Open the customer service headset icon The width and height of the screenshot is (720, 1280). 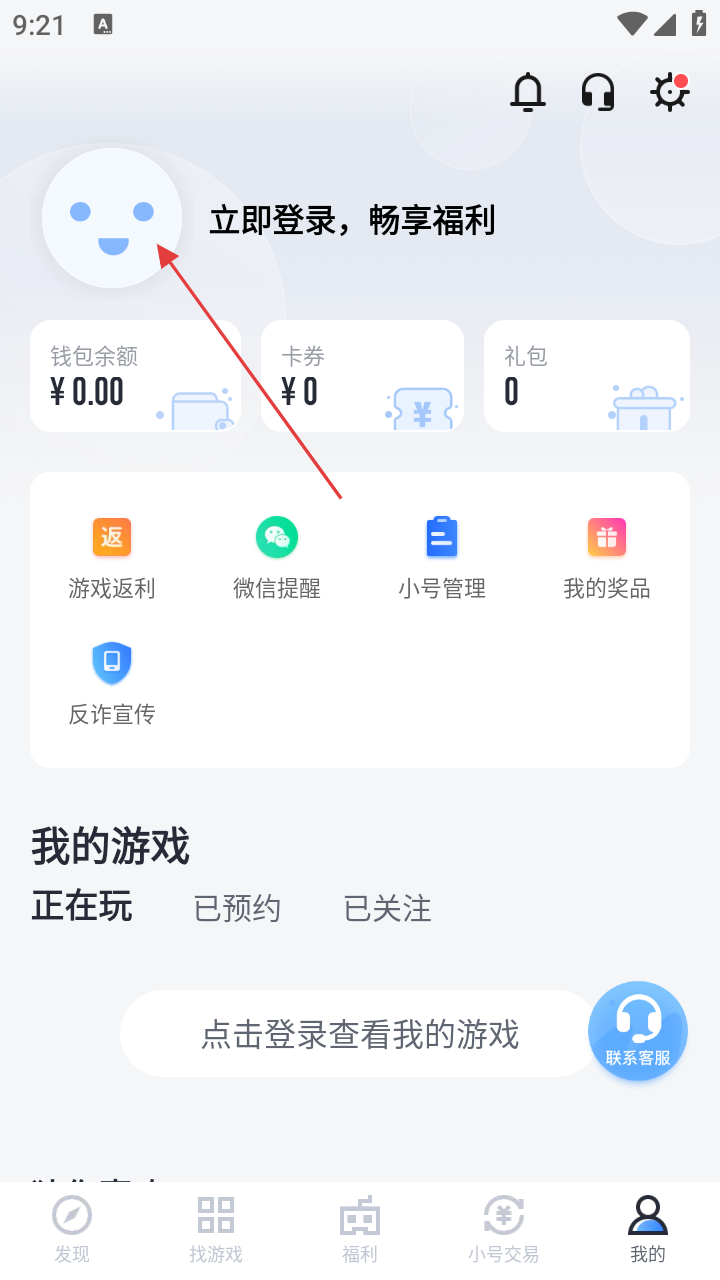click(x=598, y=92)
